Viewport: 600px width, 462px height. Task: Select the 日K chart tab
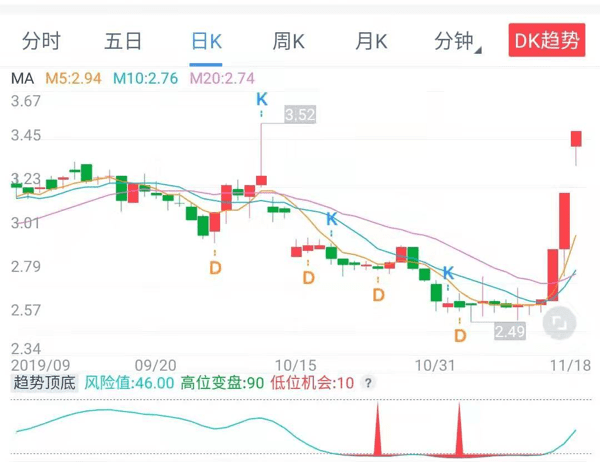pos(206,41)
